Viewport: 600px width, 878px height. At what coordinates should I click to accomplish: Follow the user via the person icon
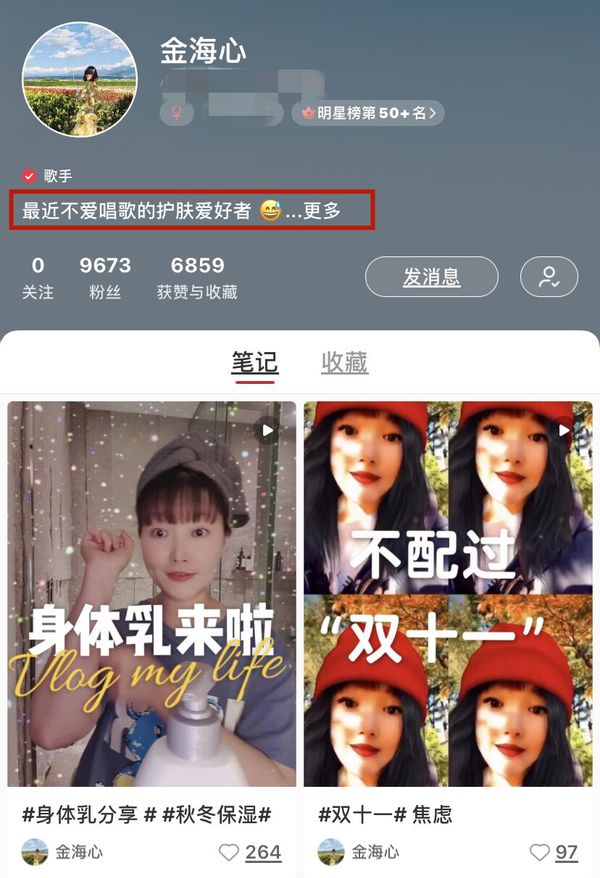[549, 277]
